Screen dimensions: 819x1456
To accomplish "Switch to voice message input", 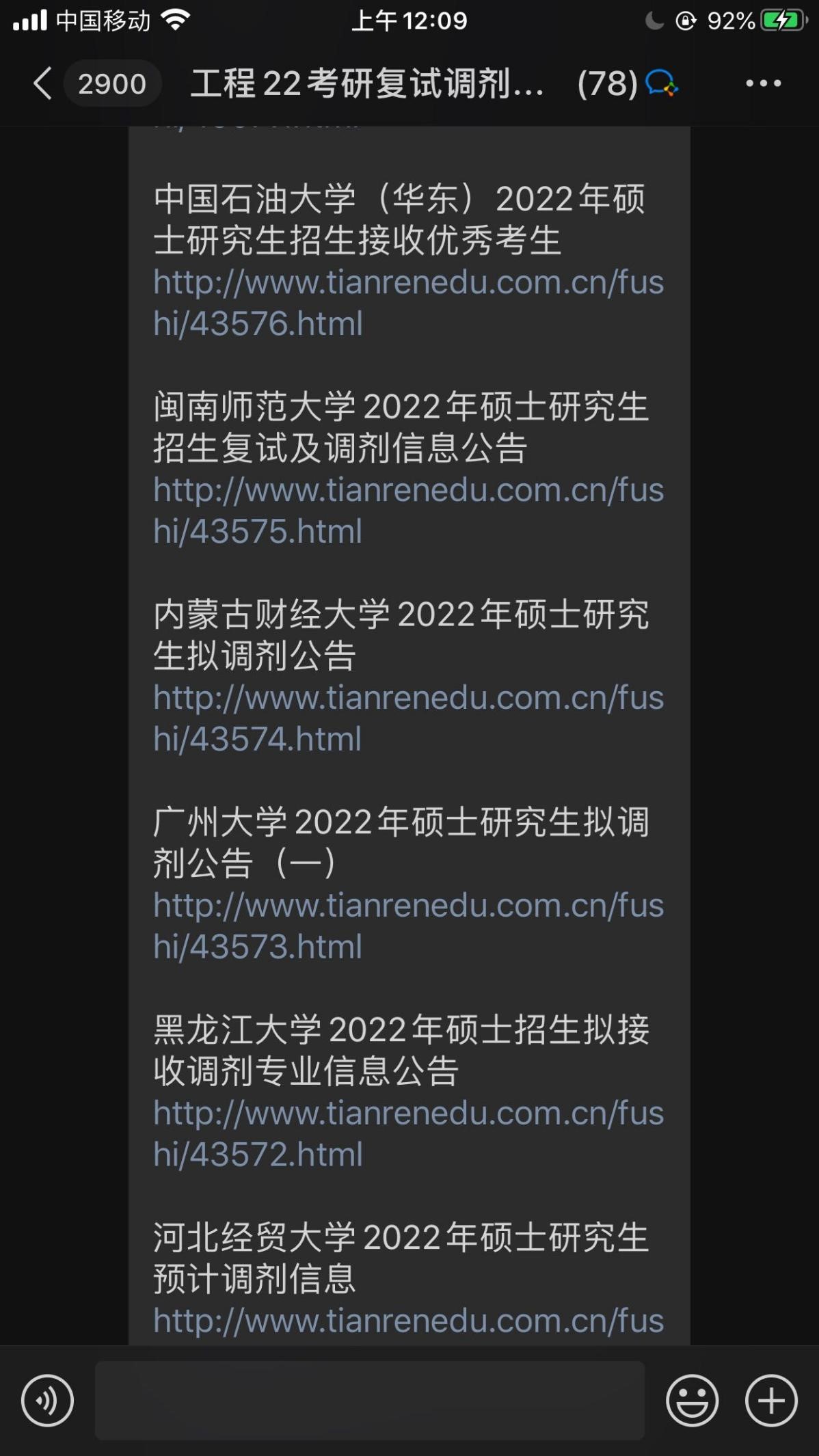I will click(x=47, y=1401).
